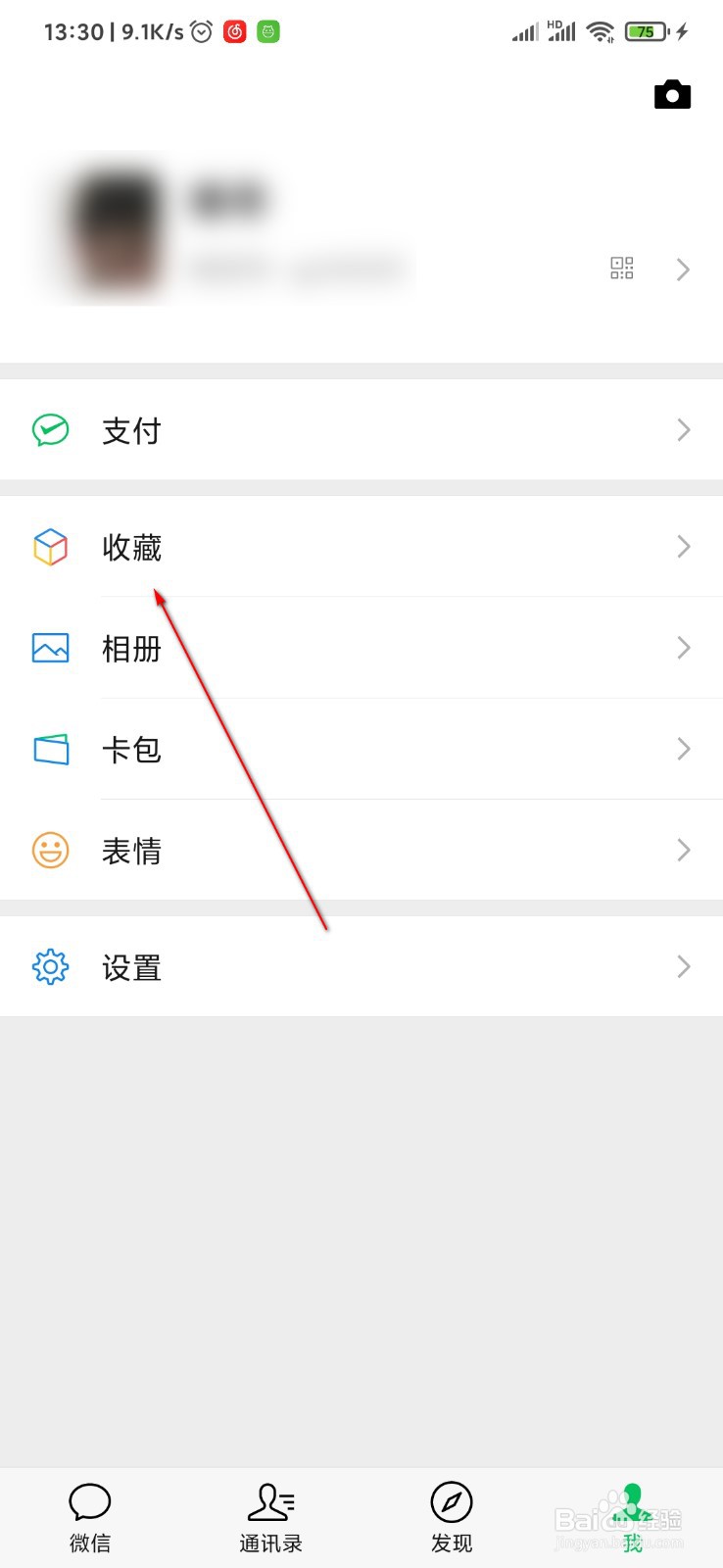Switch to the 通讯录 contacts tab
The height and width of the screenshot is (1568, 723).
pyautogui.click(x=270, y=1514)
